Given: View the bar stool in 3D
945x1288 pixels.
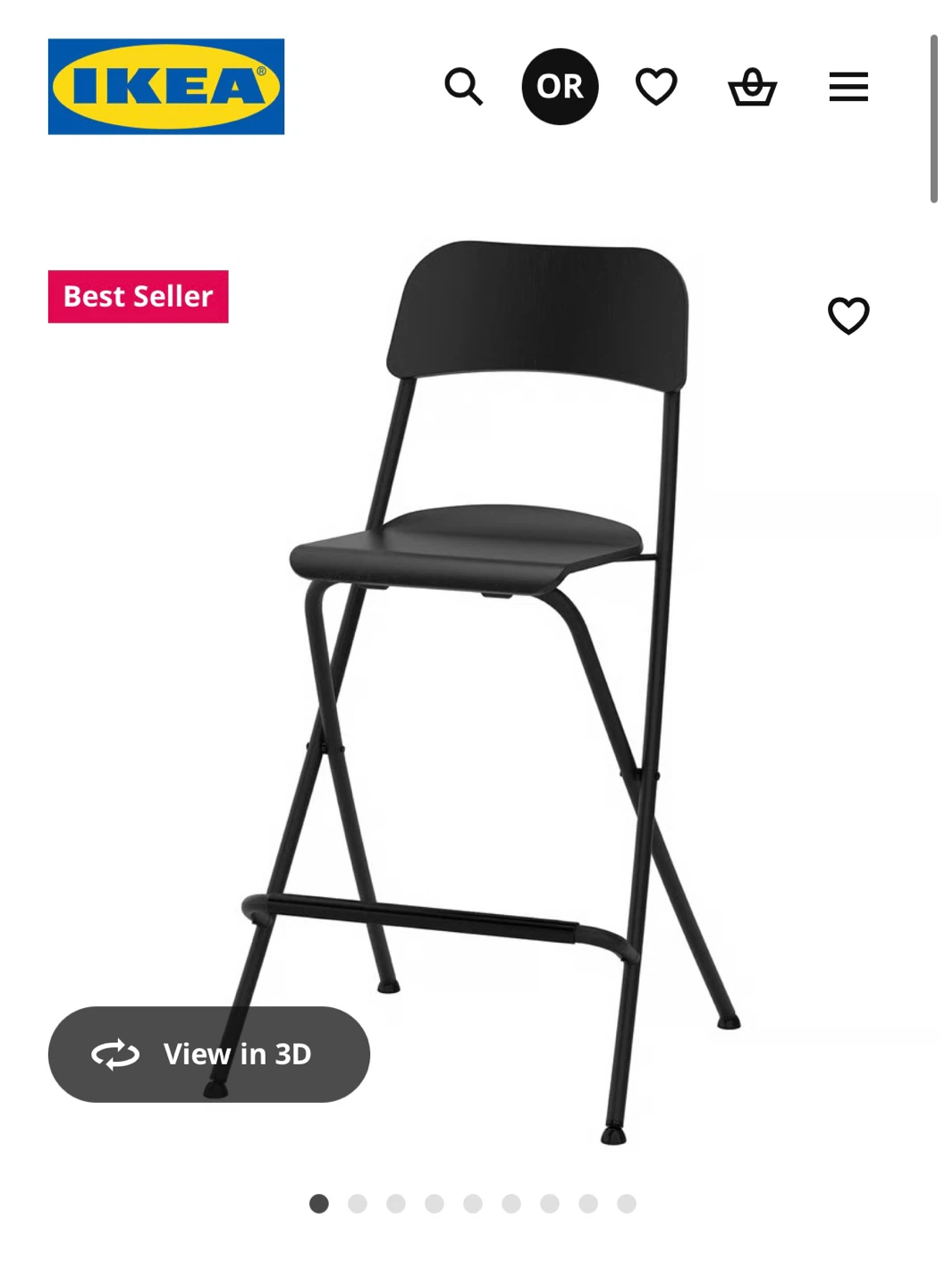Looking at the screenshot, I should tap(209, 1054).
